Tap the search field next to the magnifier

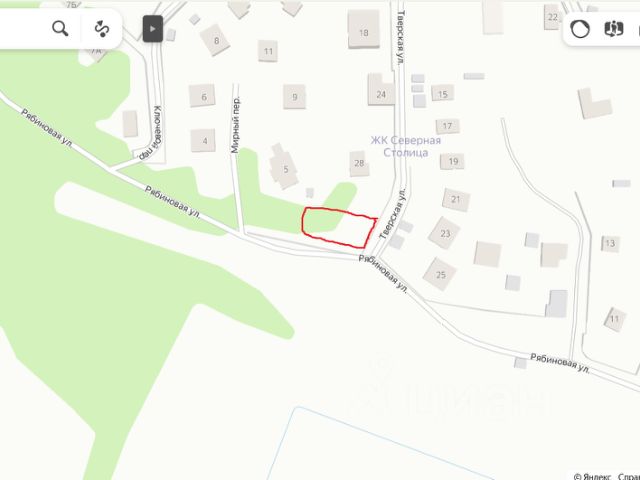tap(20, 28)
